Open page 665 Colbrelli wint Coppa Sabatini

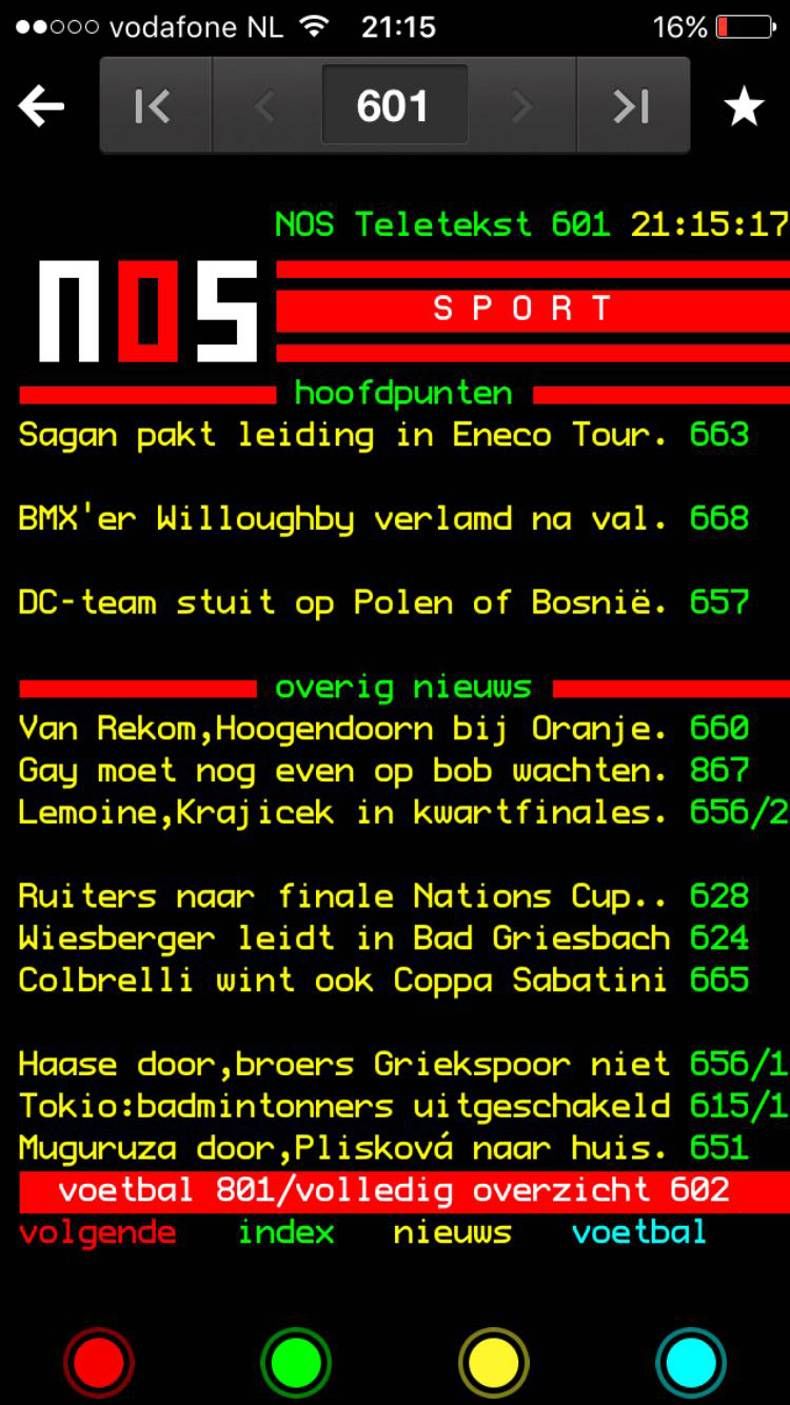coord(719,980)
